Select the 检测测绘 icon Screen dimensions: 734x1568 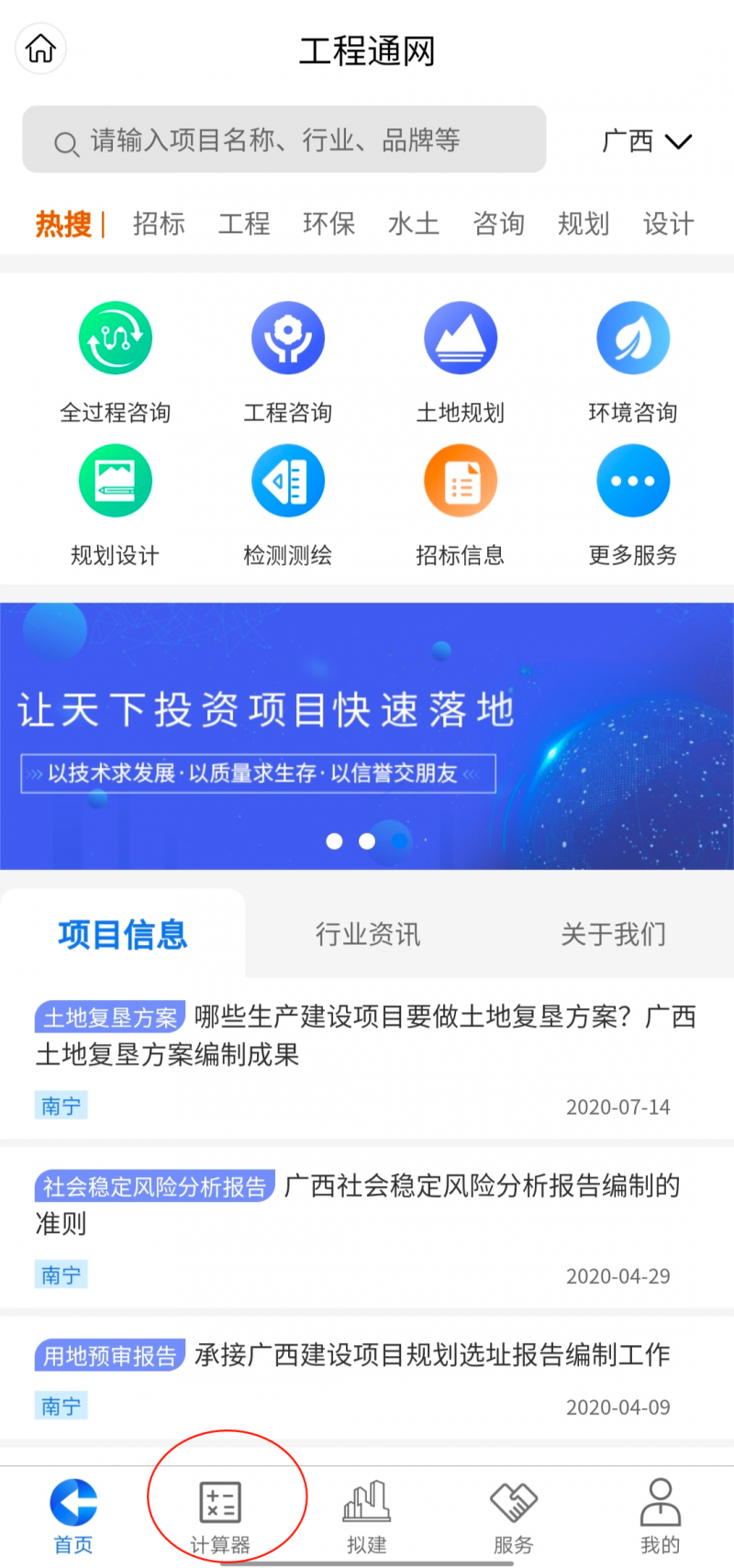tap(288, 479)
